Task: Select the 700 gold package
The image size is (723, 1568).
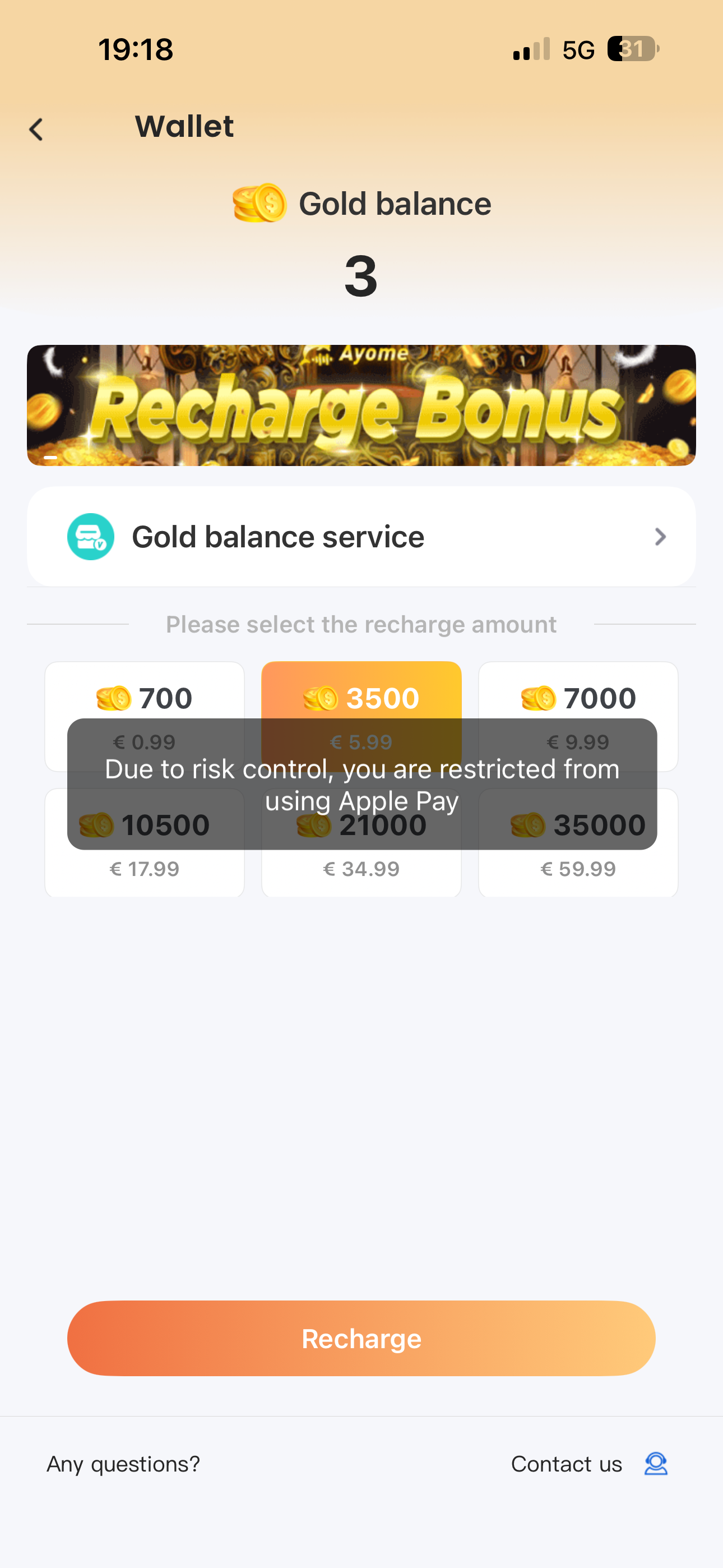Action: pos(145,697)
